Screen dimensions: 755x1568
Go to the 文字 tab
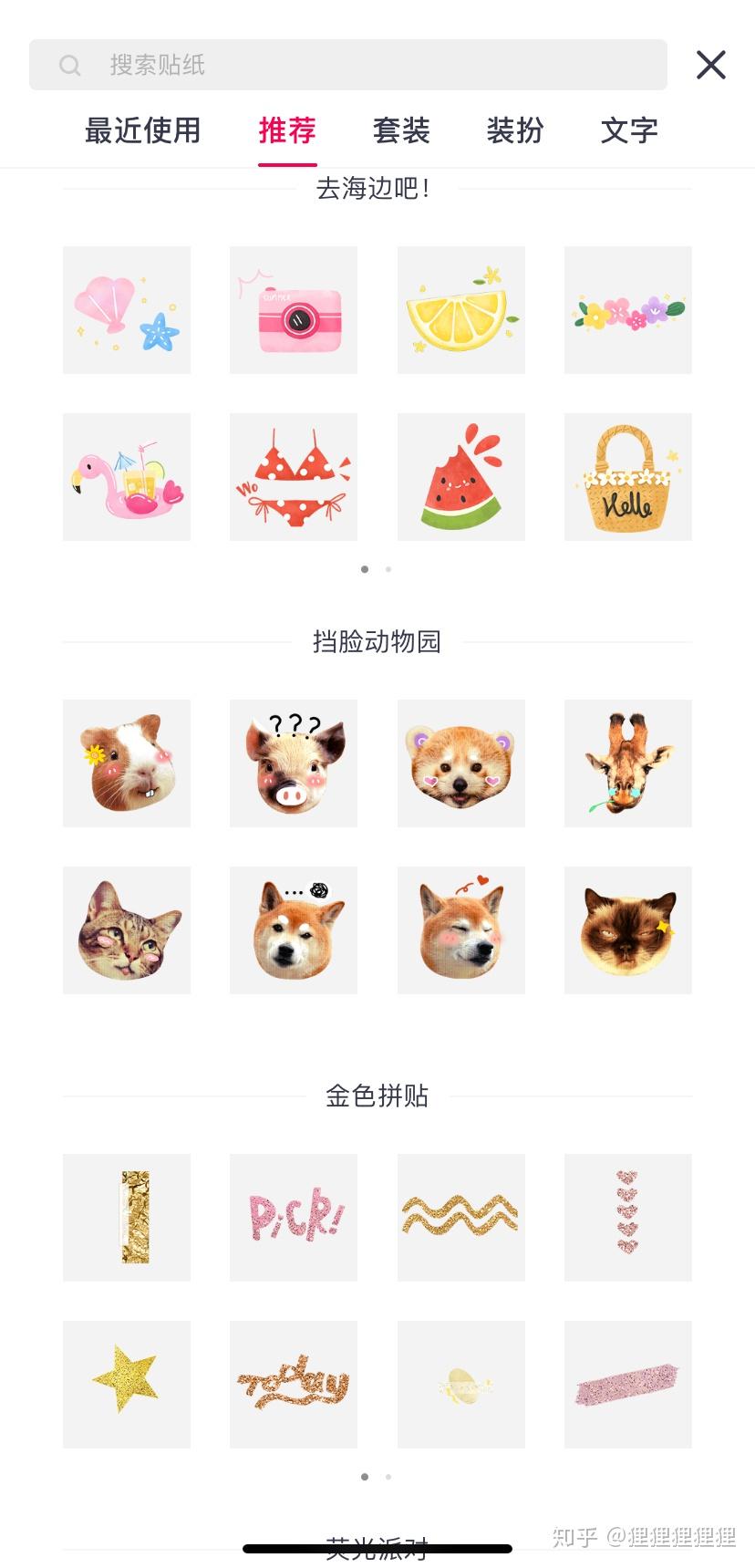click(x=628, y=130)
